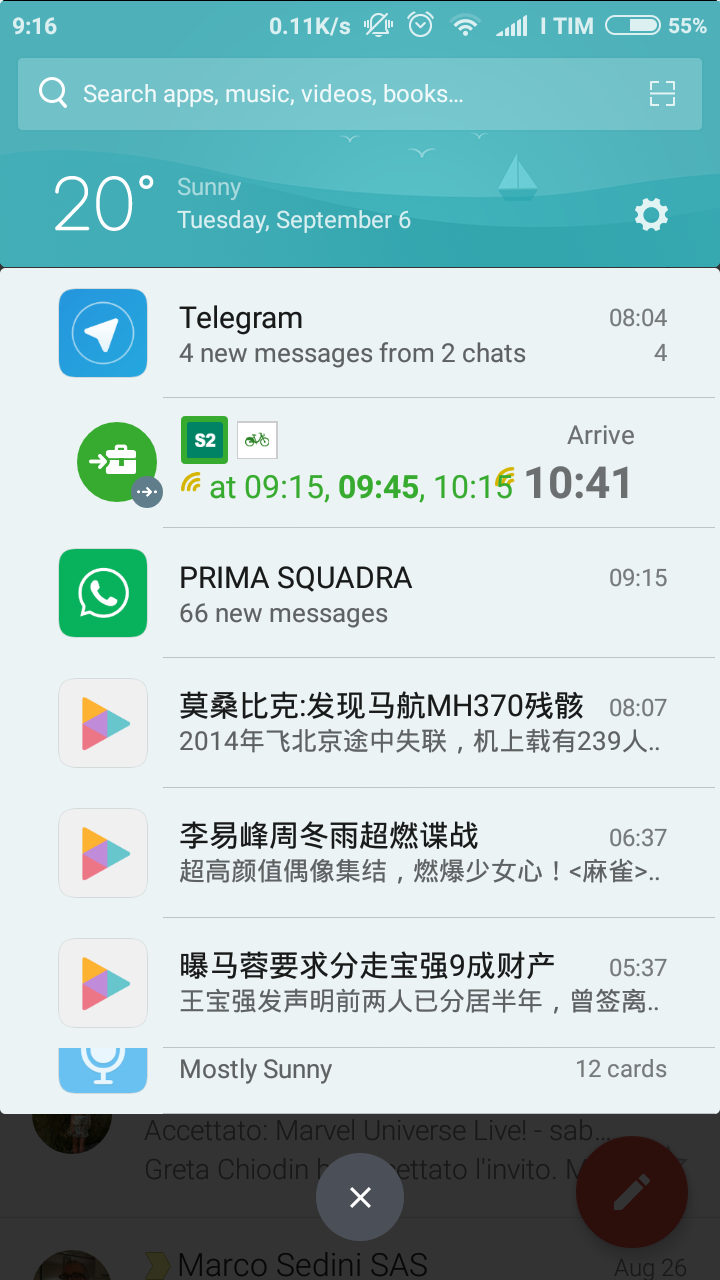Tap the weather 20° Sunny widget
The width and height of the screenshot is (720, 1280).
pyautogui.click(x=230, y=204)
